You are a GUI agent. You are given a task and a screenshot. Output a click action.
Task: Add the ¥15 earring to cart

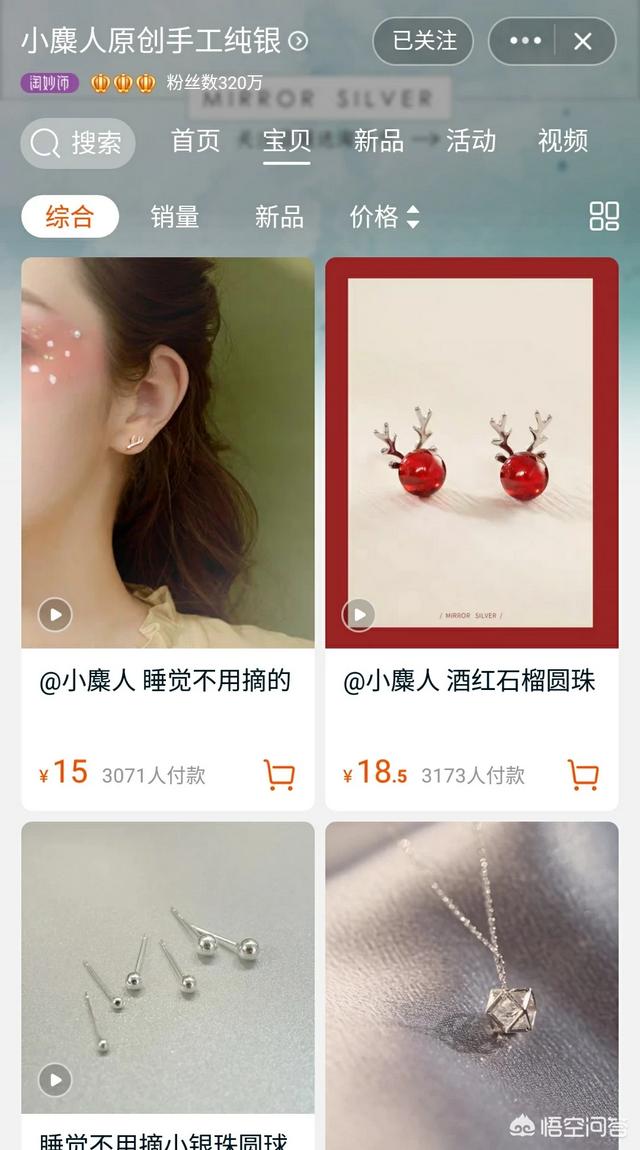tap(279, 775)
